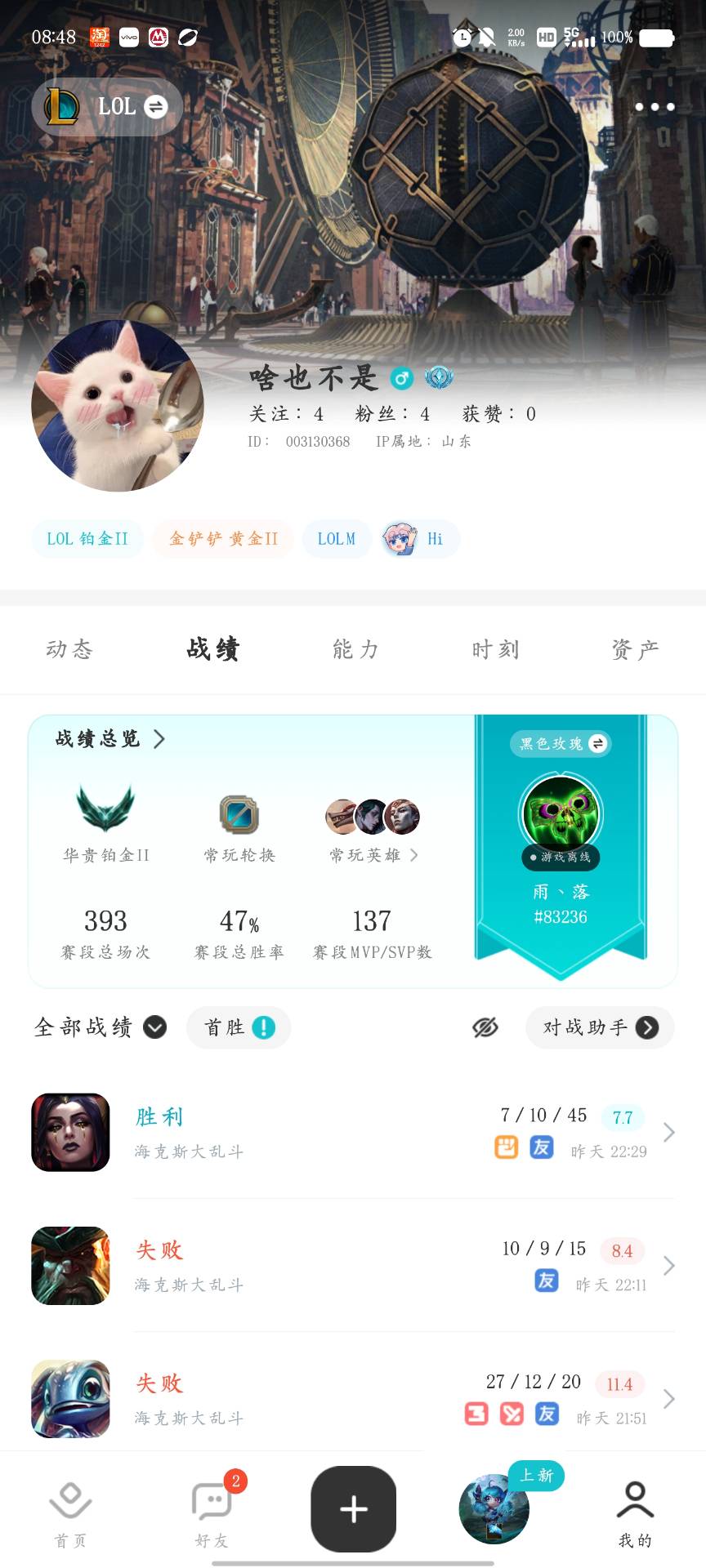
Task: Switch to the 动态 tab
Action: click(69, 649)
